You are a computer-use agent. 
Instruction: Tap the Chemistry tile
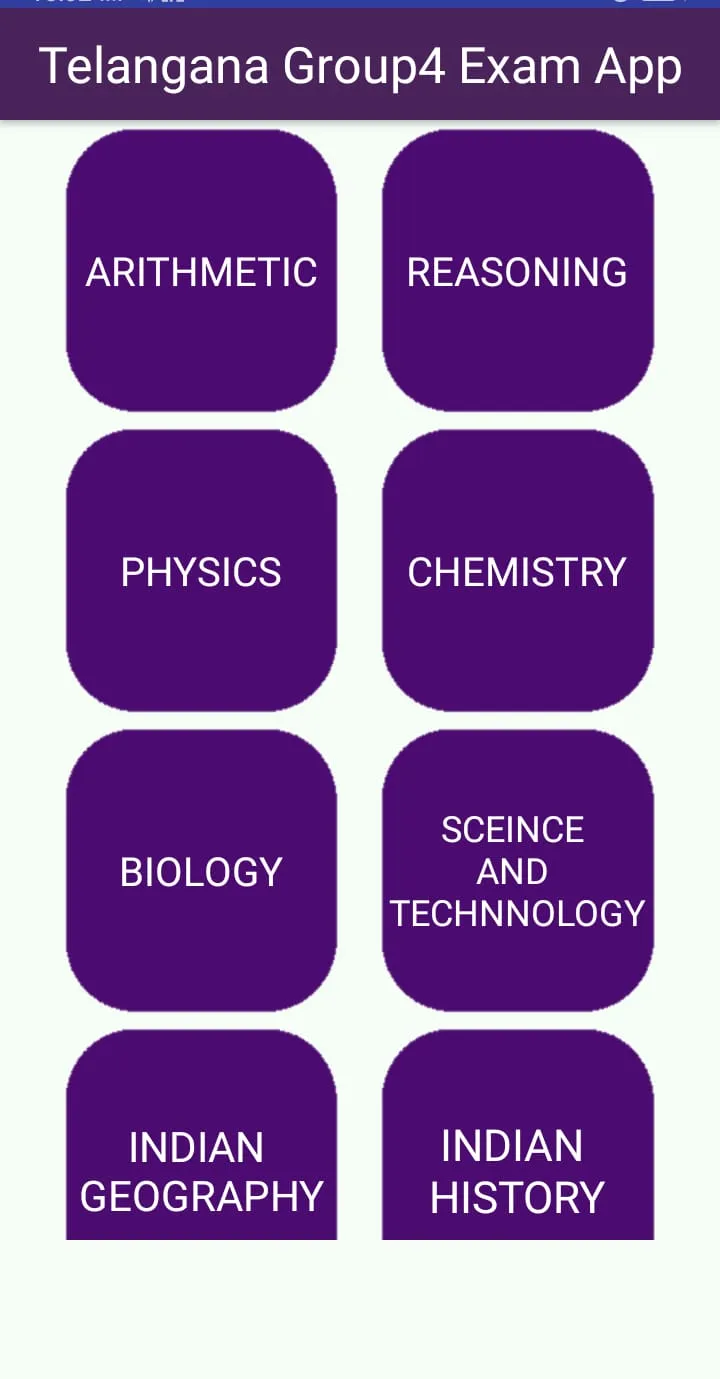click(517, 570)
